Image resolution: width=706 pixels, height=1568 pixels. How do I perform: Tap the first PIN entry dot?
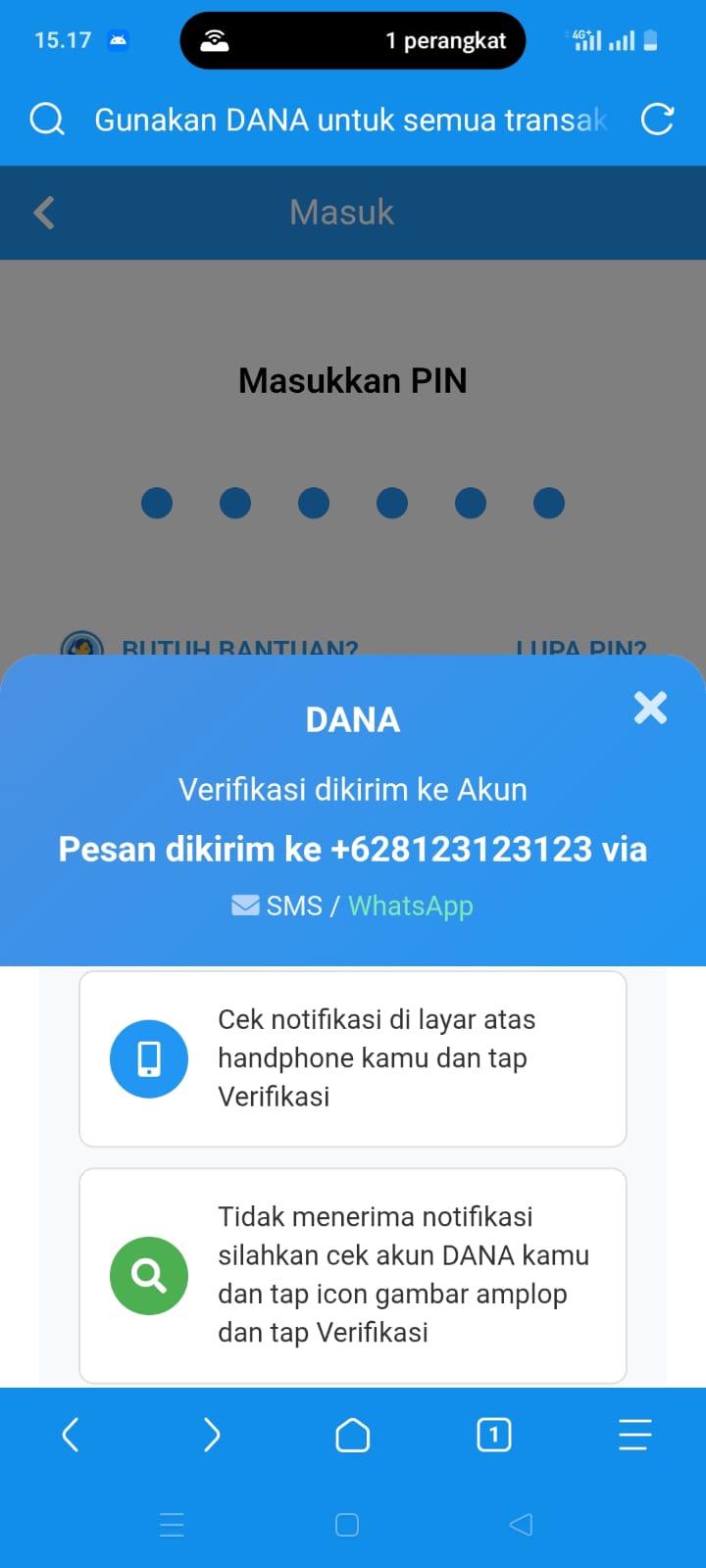(x=157, y=503)
